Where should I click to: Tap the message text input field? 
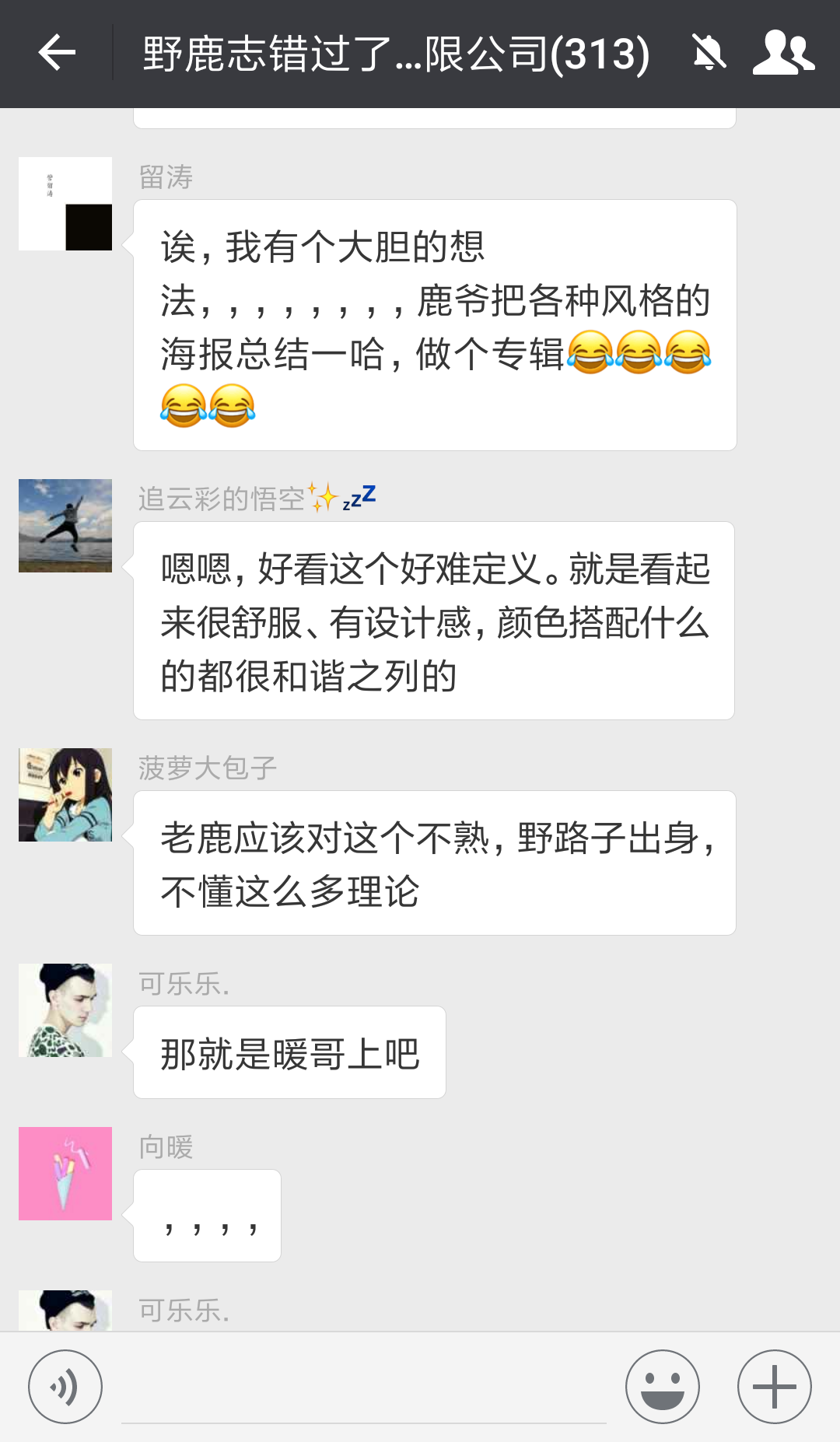click(363, 1392)
